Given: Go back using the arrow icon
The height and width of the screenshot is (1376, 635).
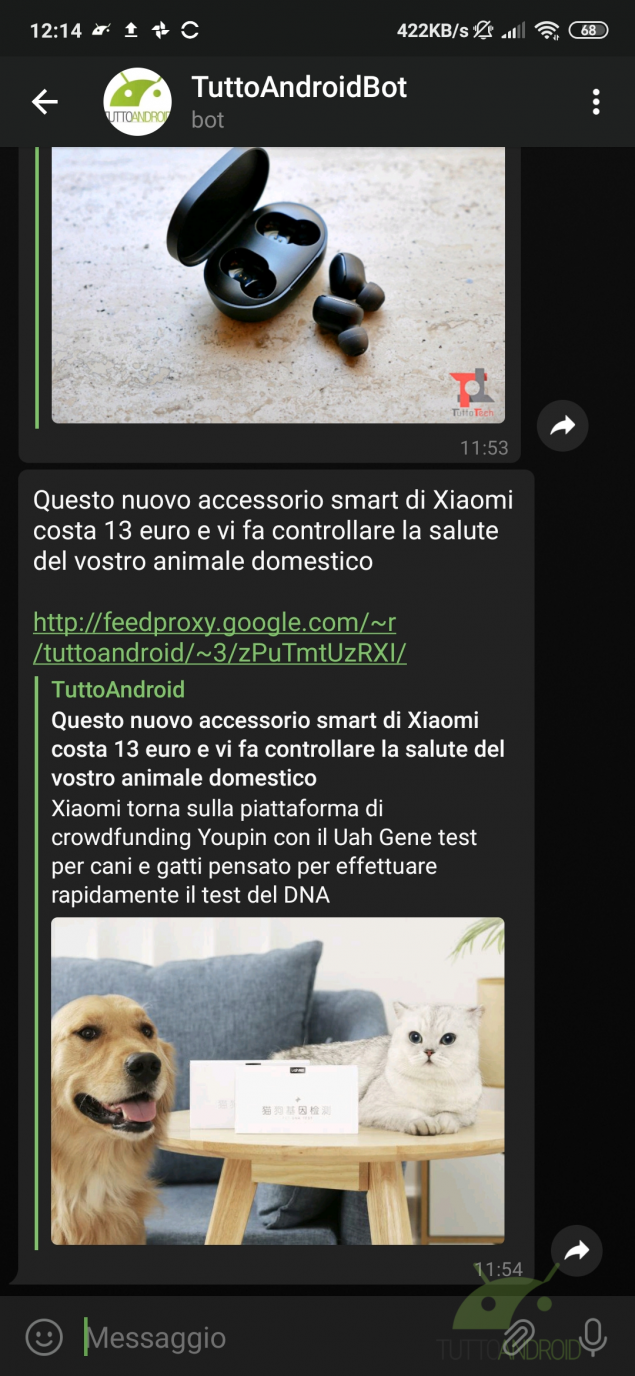Looking at the screenshot, I should 45,101.
